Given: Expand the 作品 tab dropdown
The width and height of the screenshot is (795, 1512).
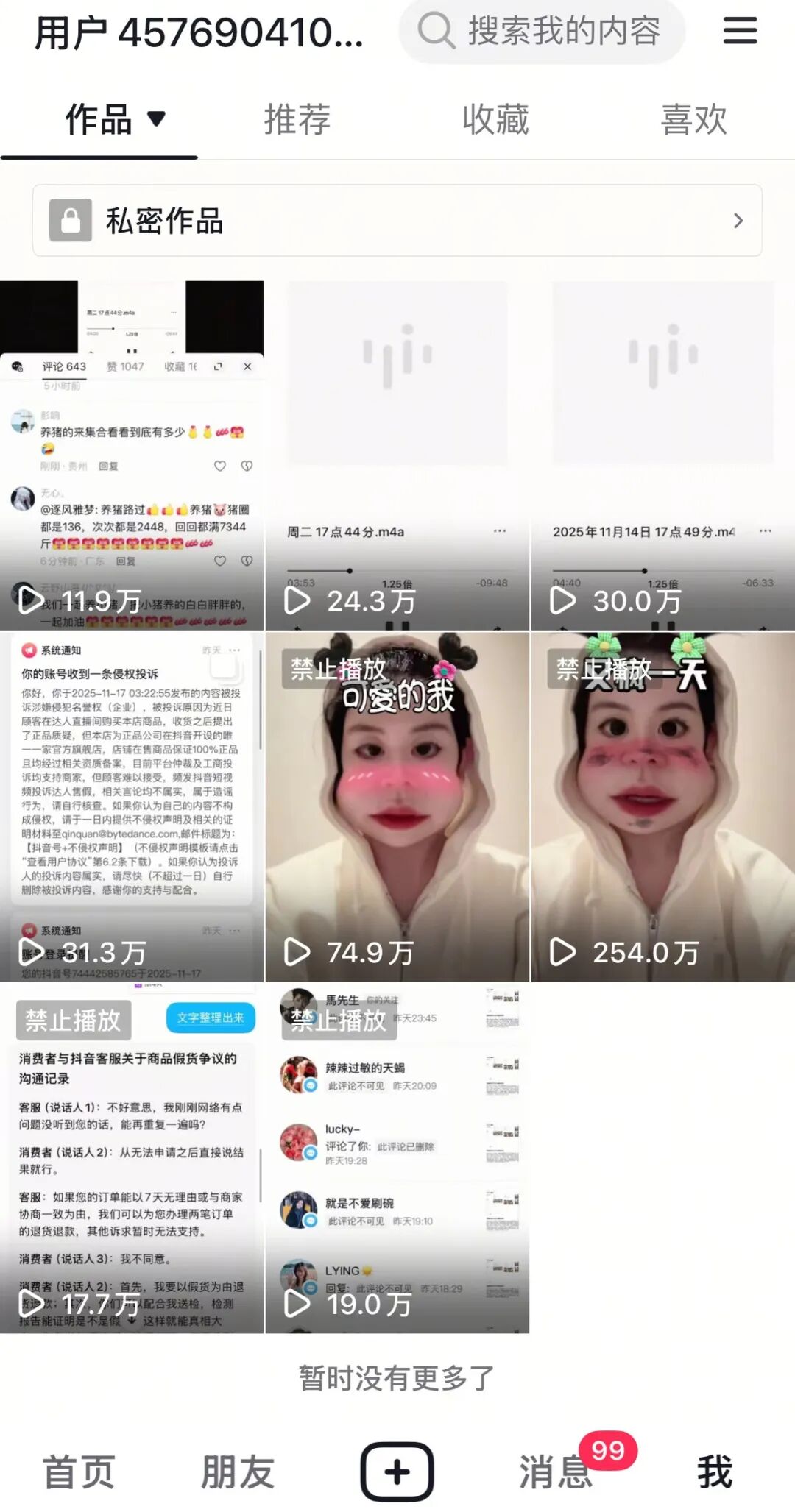Looking at the screenshot, I should click(156, 118).
